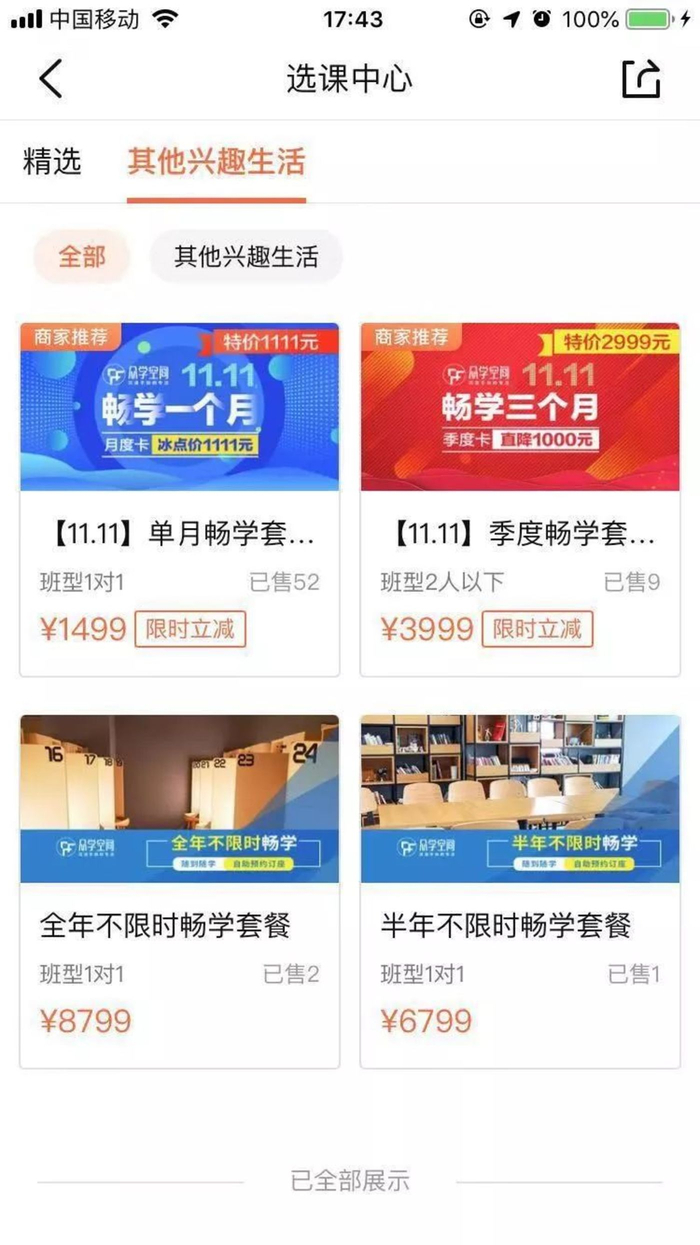Select the 其他兴趣生活 top tab
The image size is (700, 1245).
point(216,162)
